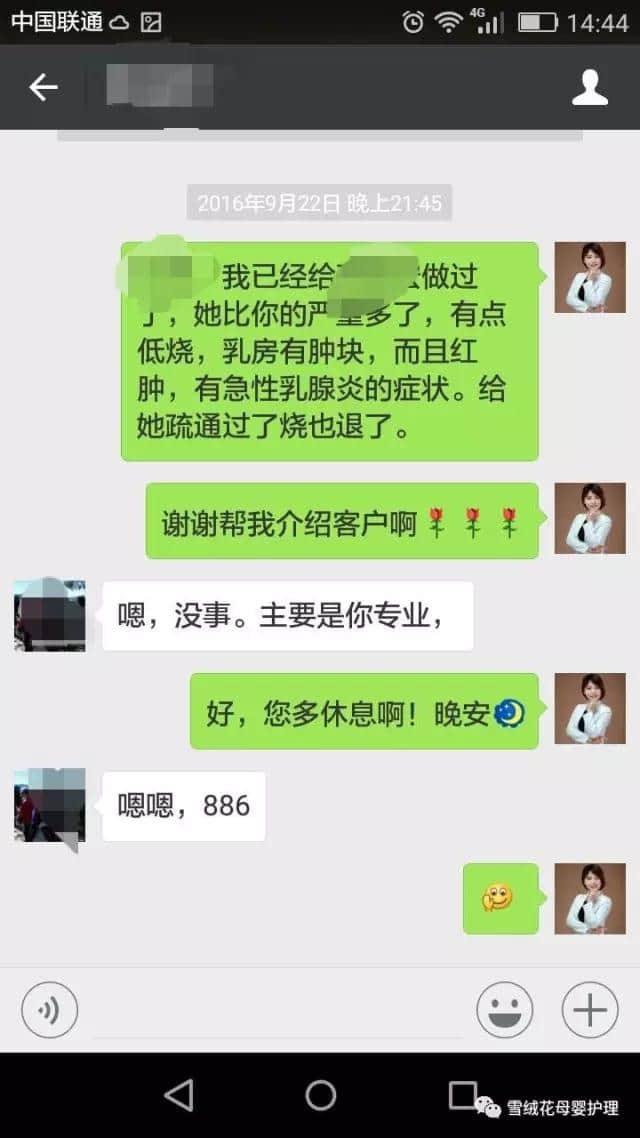Open the chat info profile icon
Image resolution: width=640 pixels, height=1138 pixels.
(589, 88)
